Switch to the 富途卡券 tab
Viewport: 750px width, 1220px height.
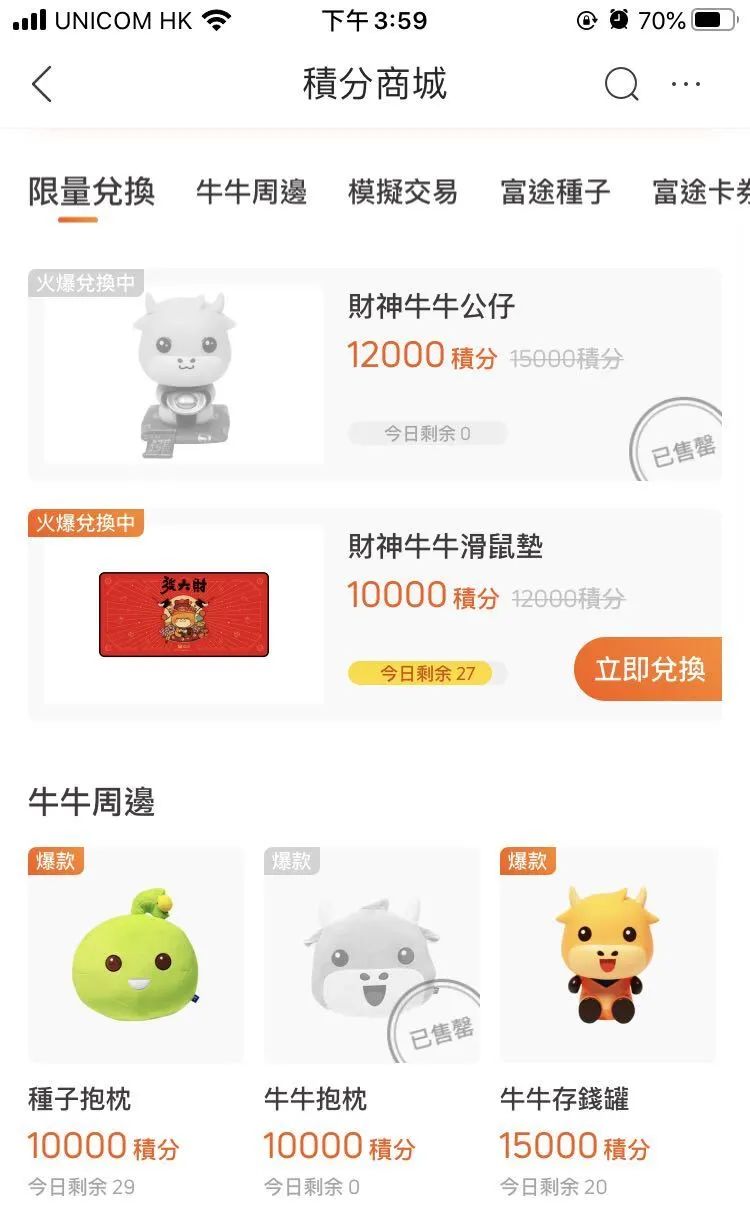(x=700, y=191)
